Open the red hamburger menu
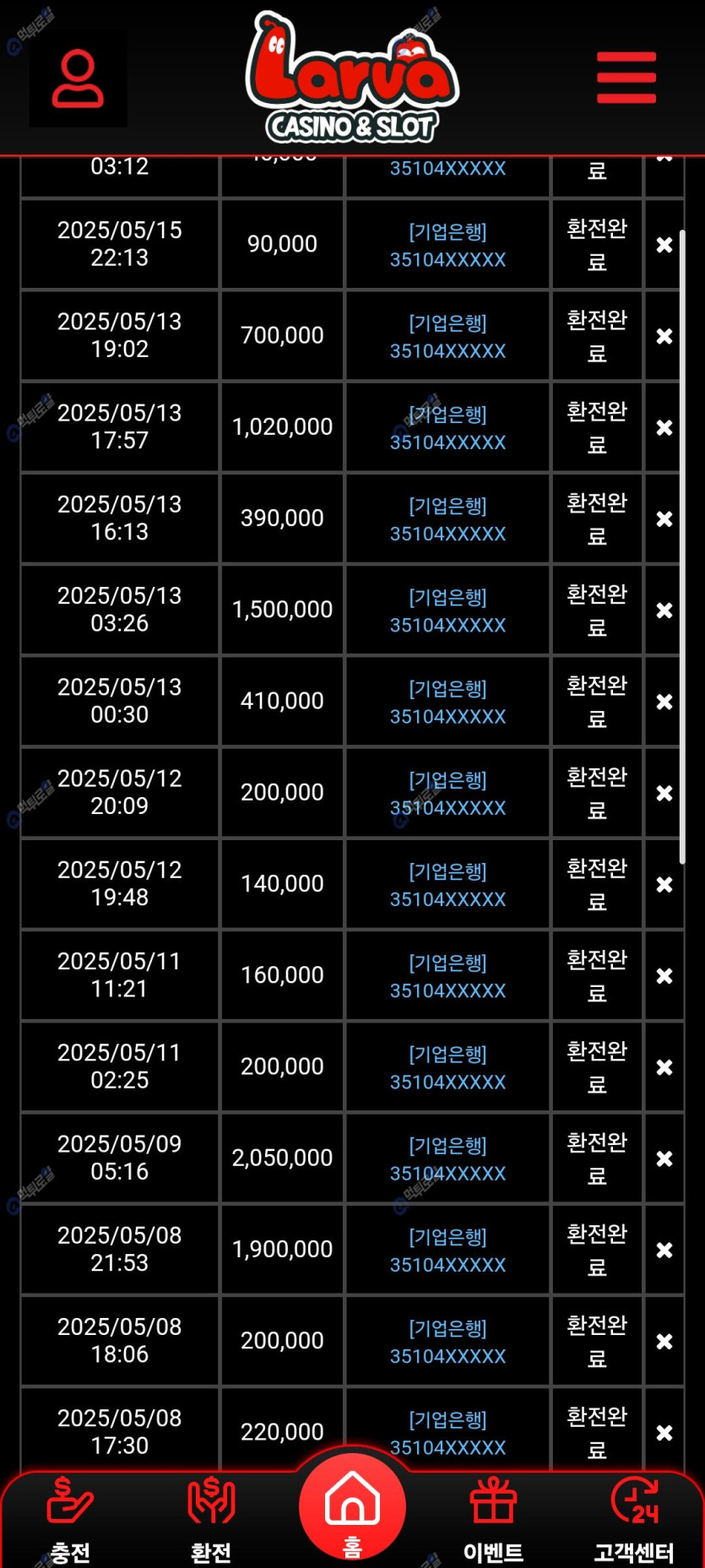Screen dimensions: 705x1568 (x=626, y=78)
